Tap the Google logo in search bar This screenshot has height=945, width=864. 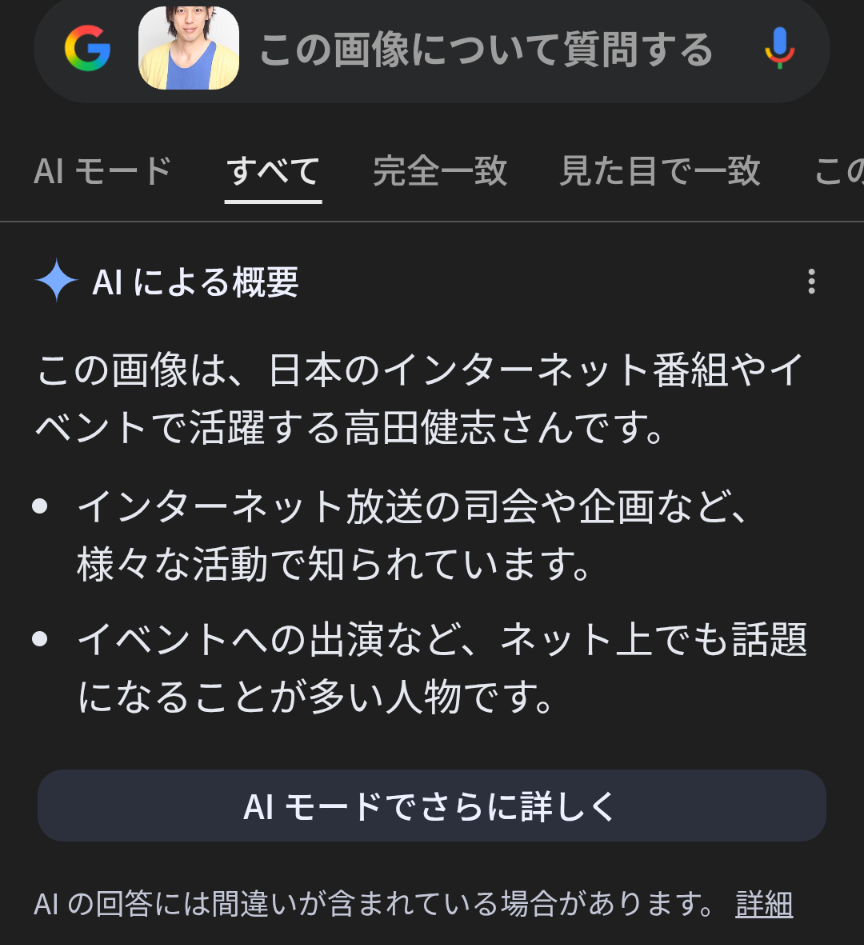tap(88, 48)
